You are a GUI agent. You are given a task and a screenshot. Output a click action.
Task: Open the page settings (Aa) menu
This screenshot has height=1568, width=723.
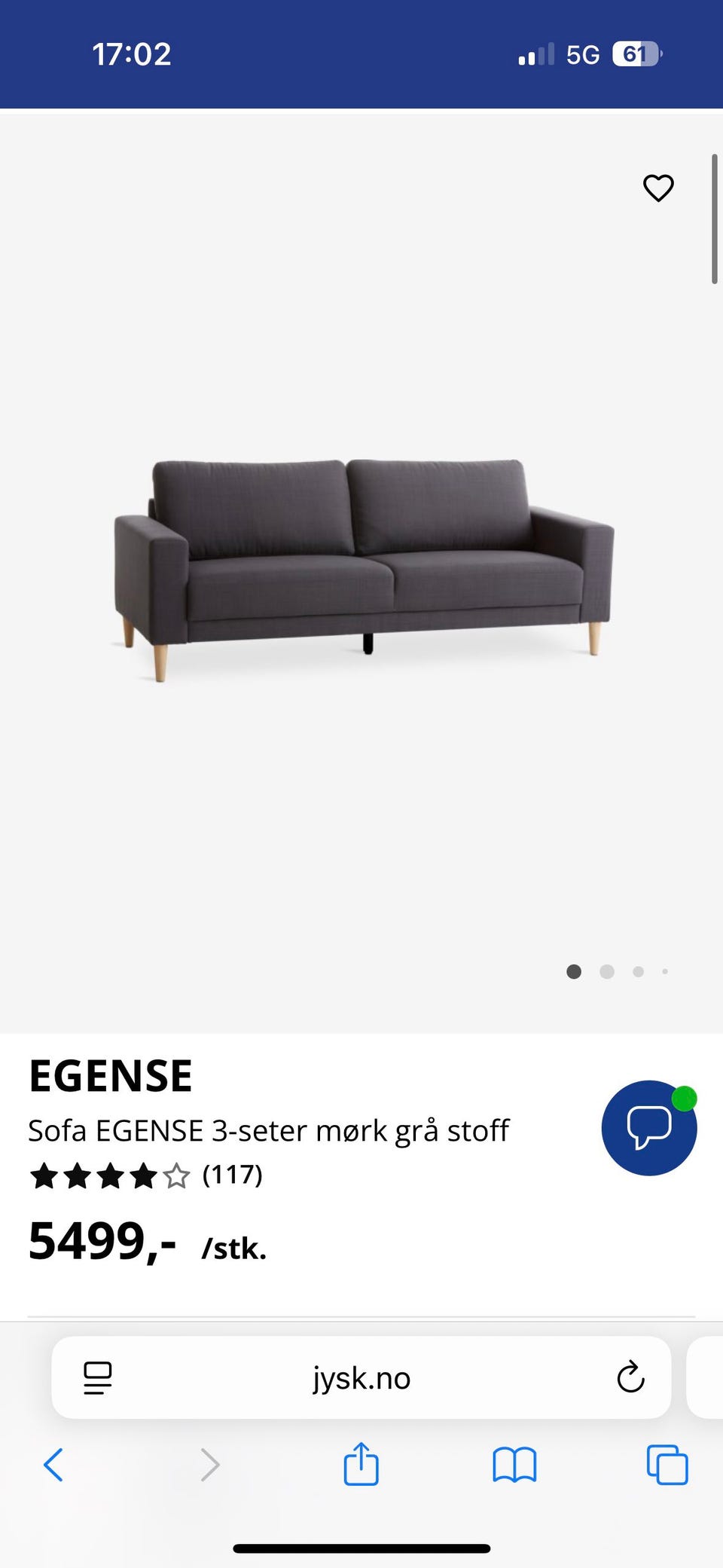pyautogui.click(x=98, y=1378)
